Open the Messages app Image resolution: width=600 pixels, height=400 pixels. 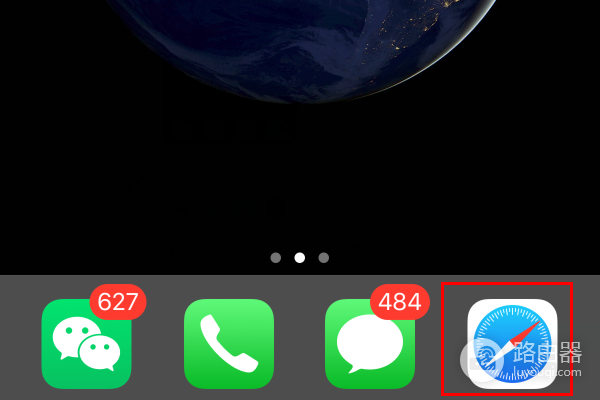(370, 344)
